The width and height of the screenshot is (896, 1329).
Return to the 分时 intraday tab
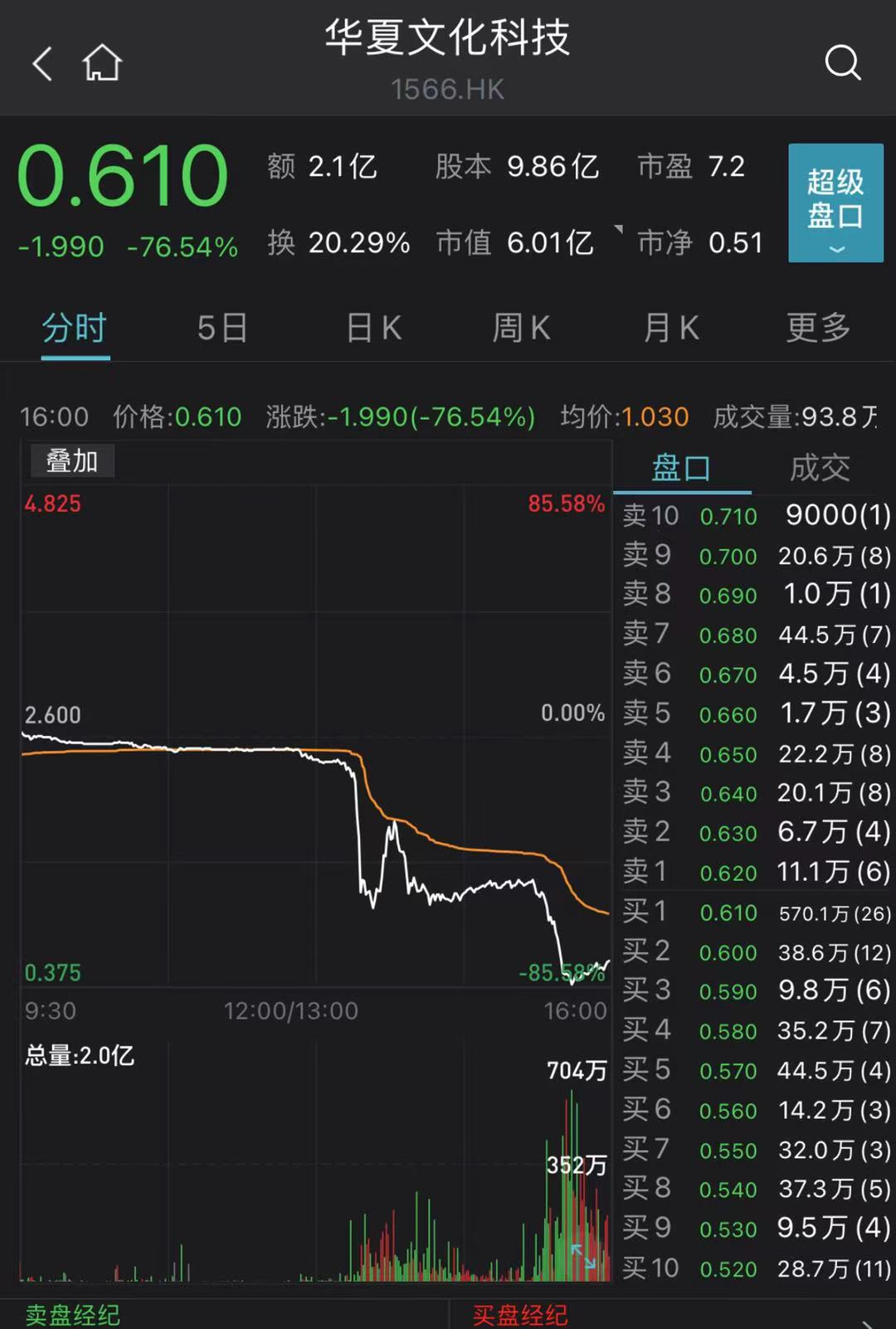(74, 328)
